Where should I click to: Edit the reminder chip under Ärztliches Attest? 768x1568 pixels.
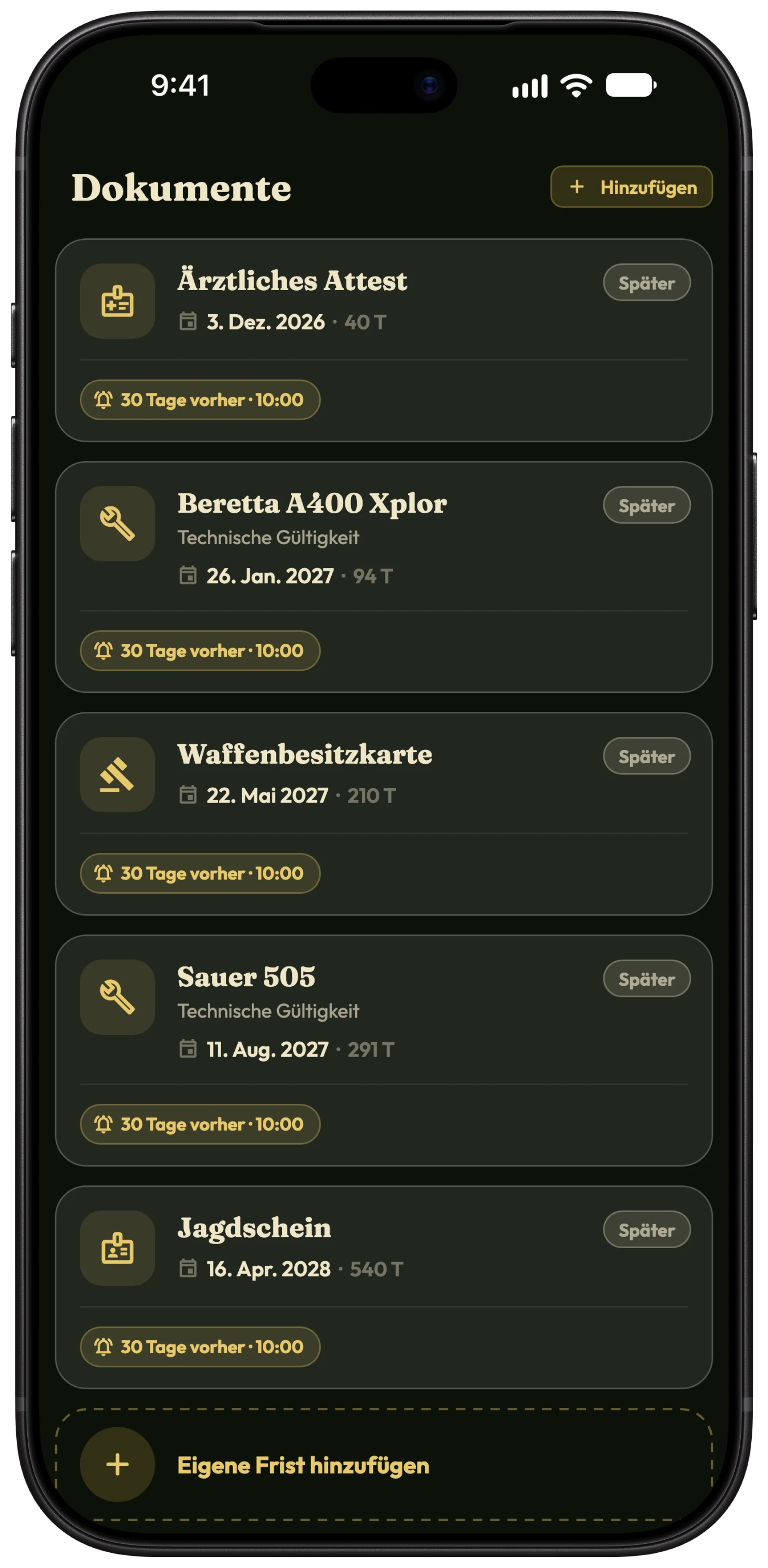pyautogui.click(x=199, y=400)
